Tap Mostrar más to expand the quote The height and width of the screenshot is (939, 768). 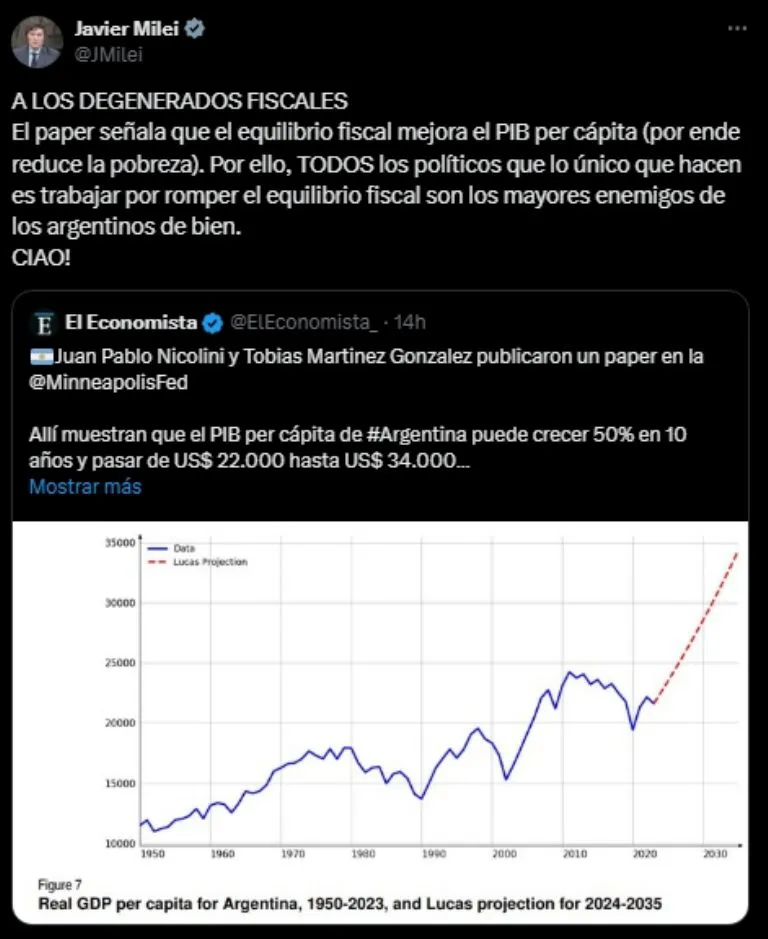pyautogui.click(x=85, y=487)
